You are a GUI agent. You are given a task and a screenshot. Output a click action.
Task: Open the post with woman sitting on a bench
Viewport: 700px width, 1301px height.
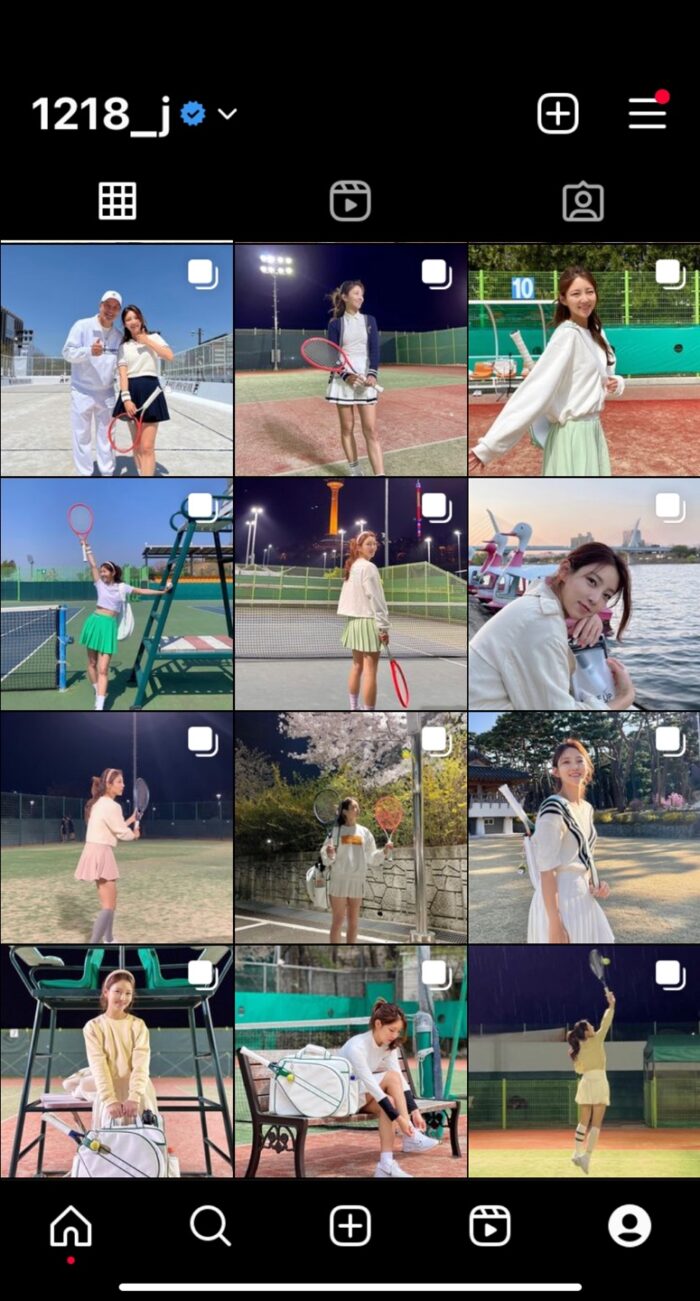(x=350, y=1061)
